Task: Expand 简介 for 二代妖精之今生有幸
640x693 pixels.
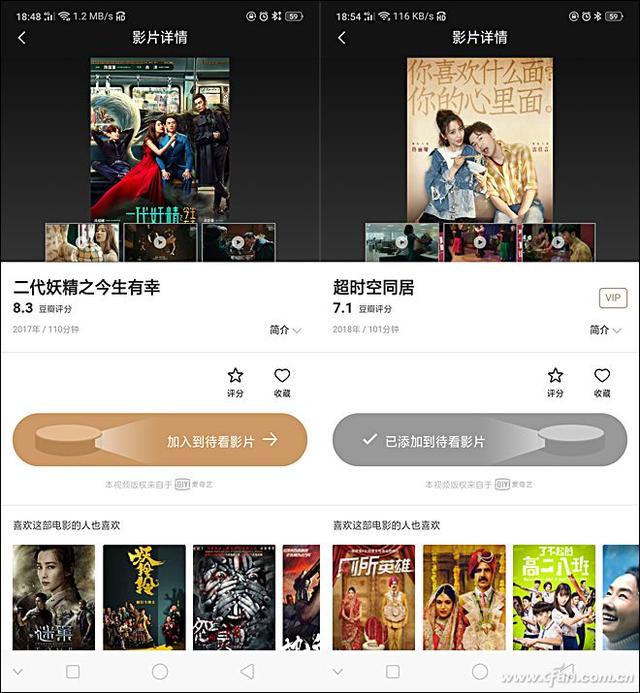Action: 285,330
